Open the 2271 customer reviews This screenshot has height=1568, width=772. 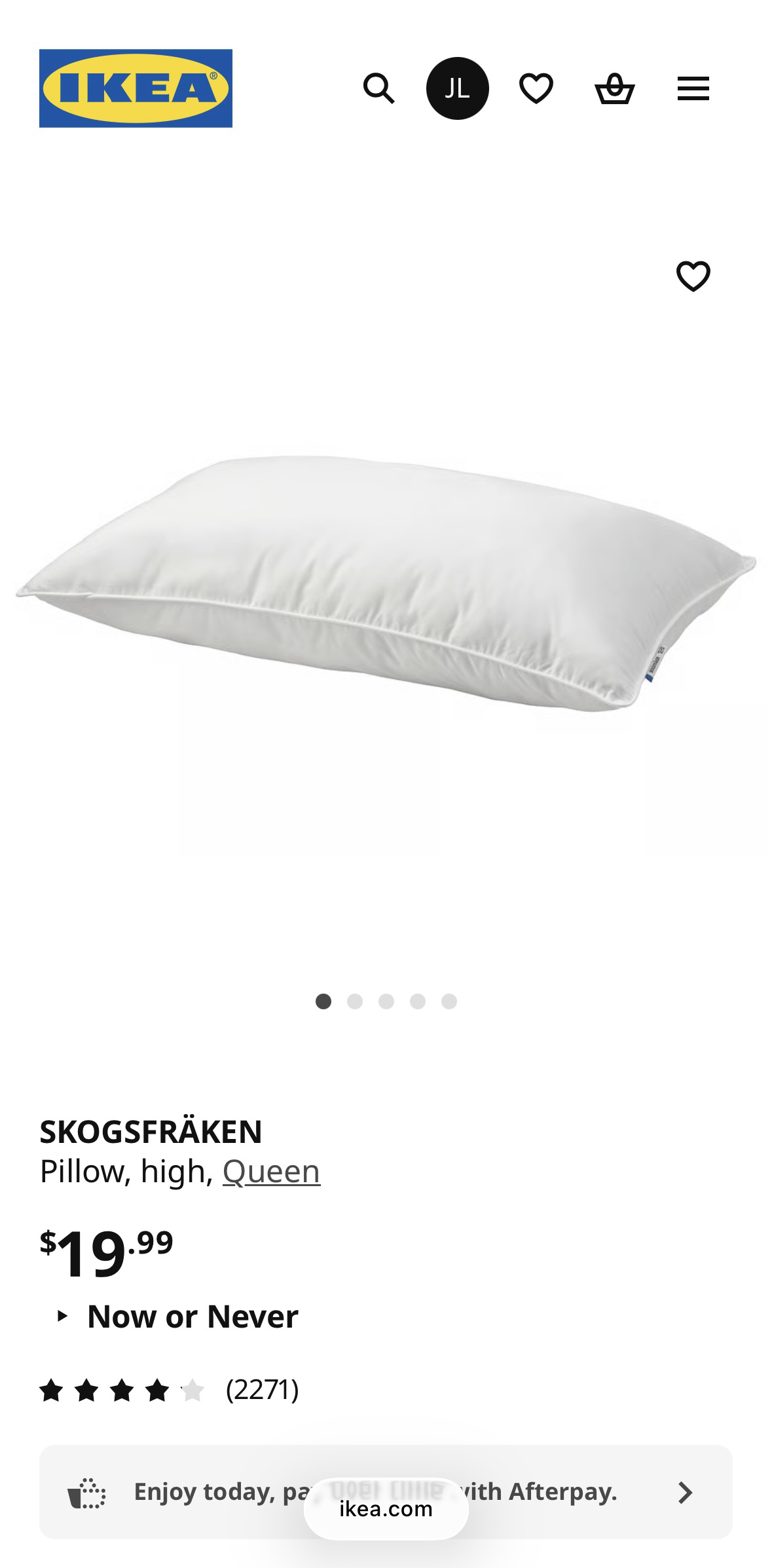[x=169, y=1389]
